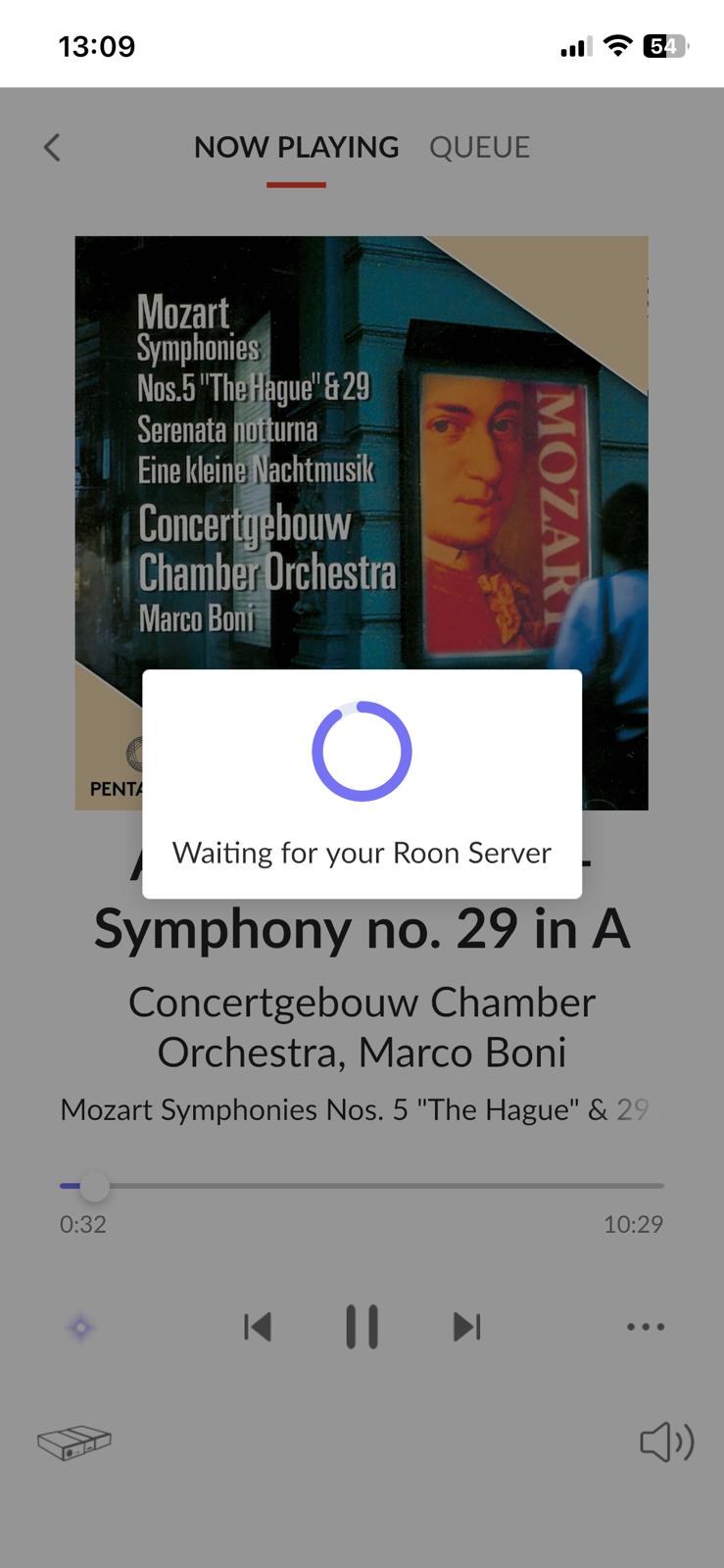Go back using the top-left arrow
724x1568 pixels.
point(52,148)
